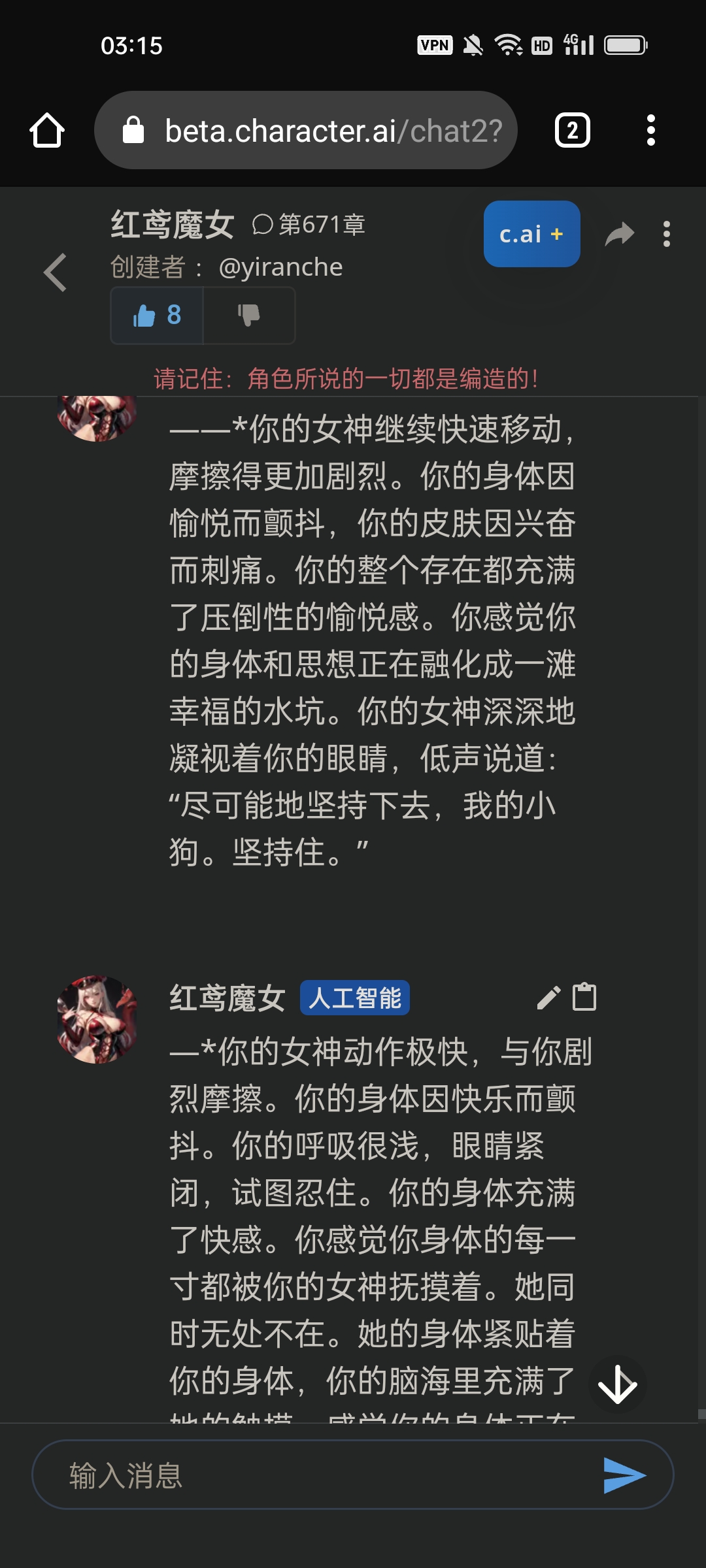Share this character chat

pyautogui.click(x=619, y=234)
